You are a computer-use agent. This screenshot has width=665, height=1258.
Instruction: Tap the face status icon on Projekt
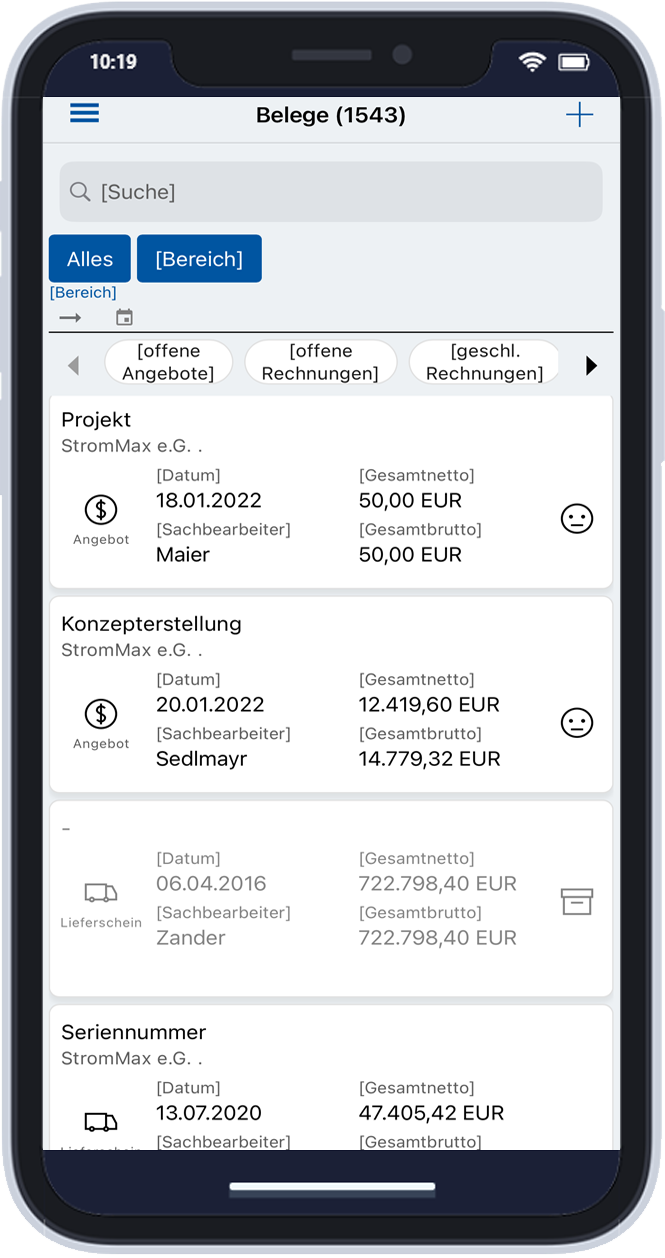click(577, 518)
